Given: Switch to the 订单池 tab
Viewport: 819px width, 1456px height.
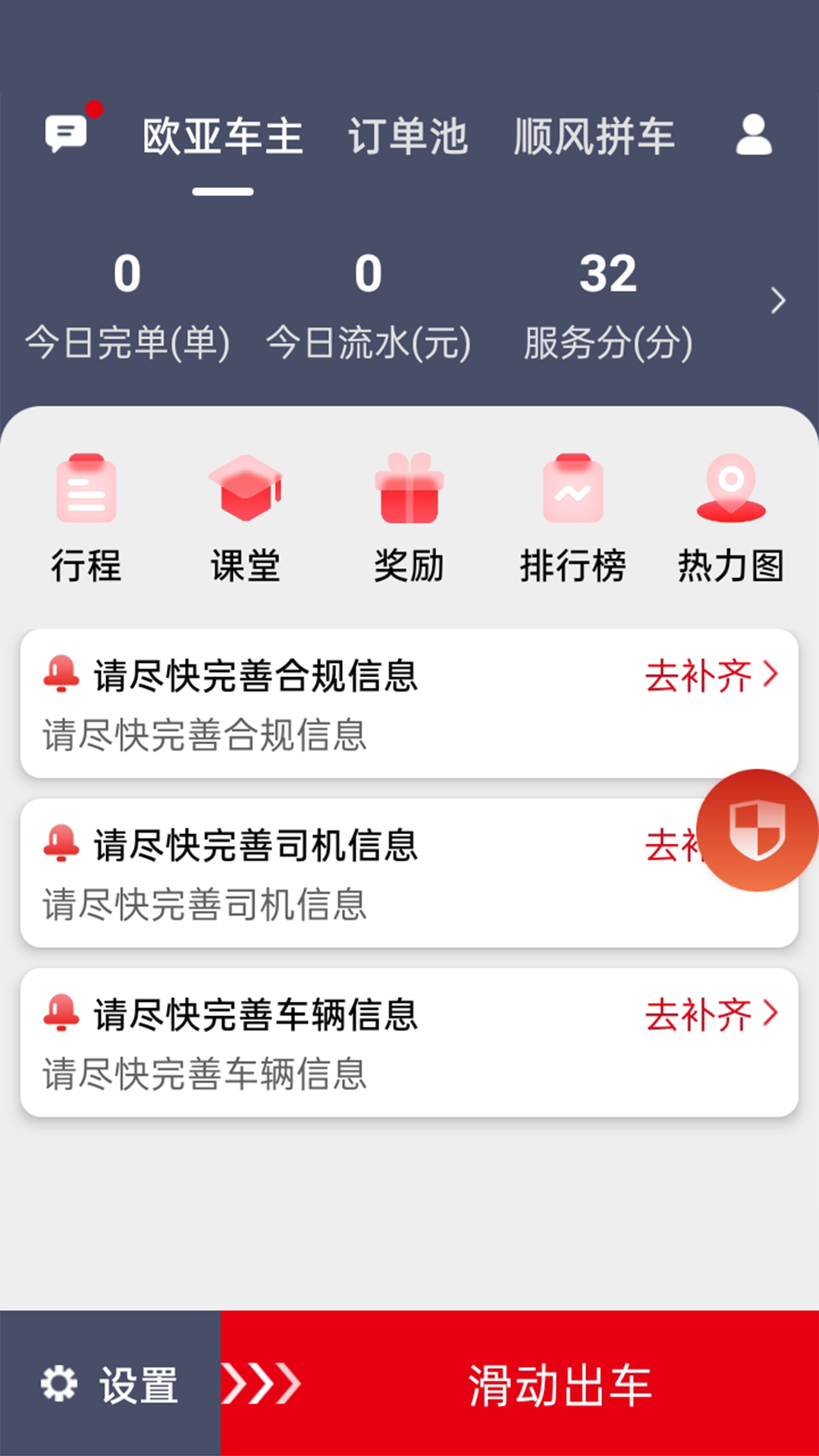Looking at the screenshot, I should [x=409, y=136].
